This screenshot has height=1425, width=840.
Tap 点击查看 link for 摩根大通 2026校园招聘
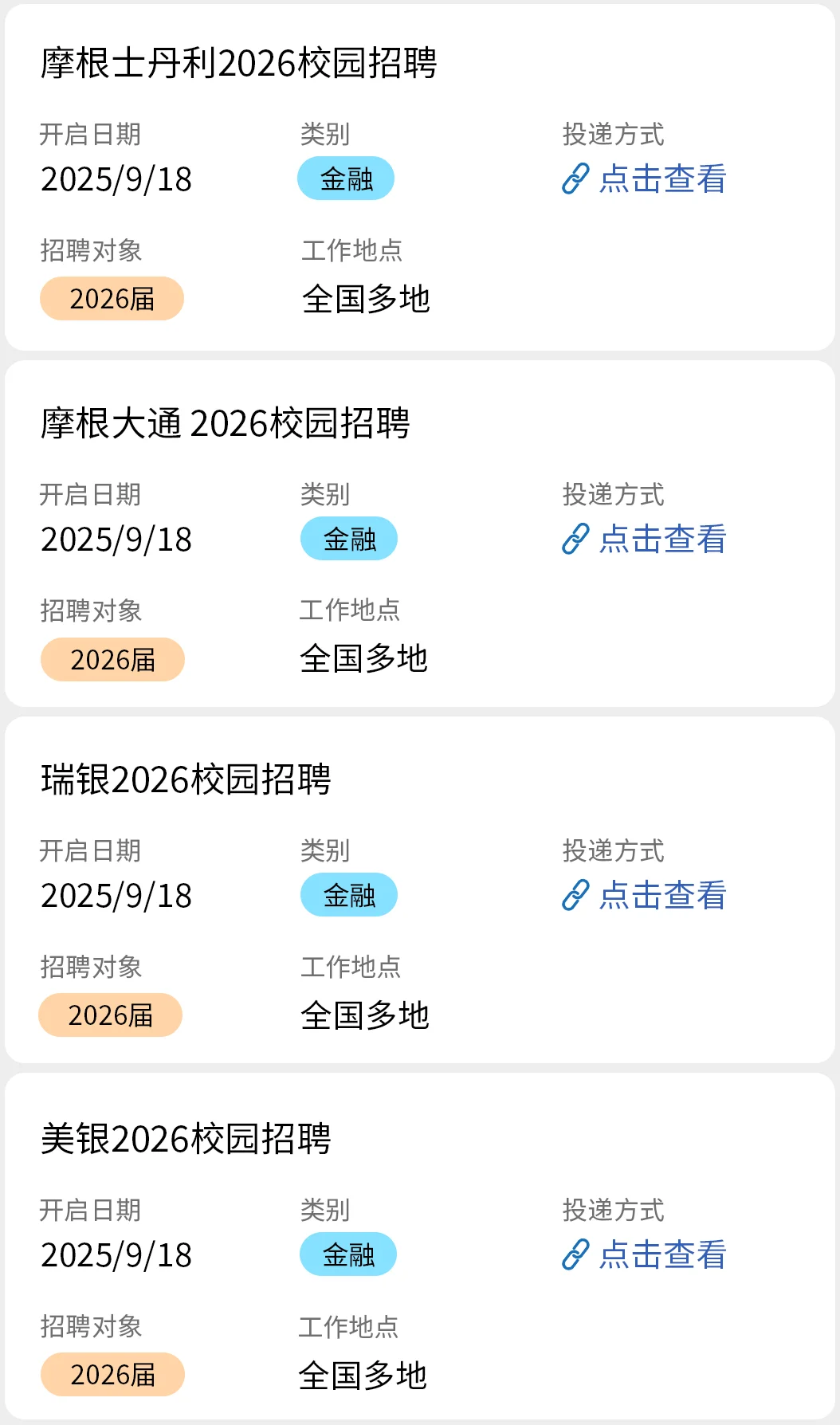(x=646, y=539)
